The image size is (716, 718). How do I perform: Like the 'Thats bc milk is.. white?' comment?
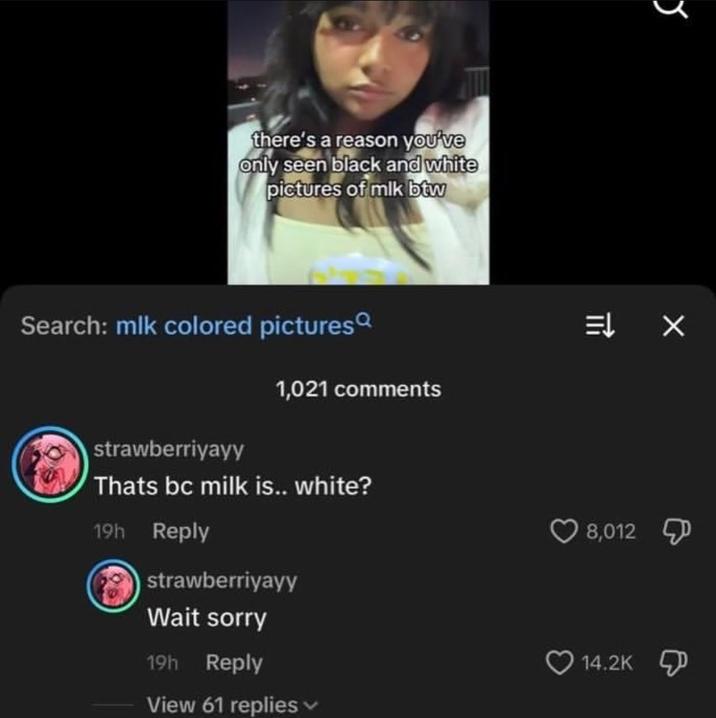tap(565, 531)
